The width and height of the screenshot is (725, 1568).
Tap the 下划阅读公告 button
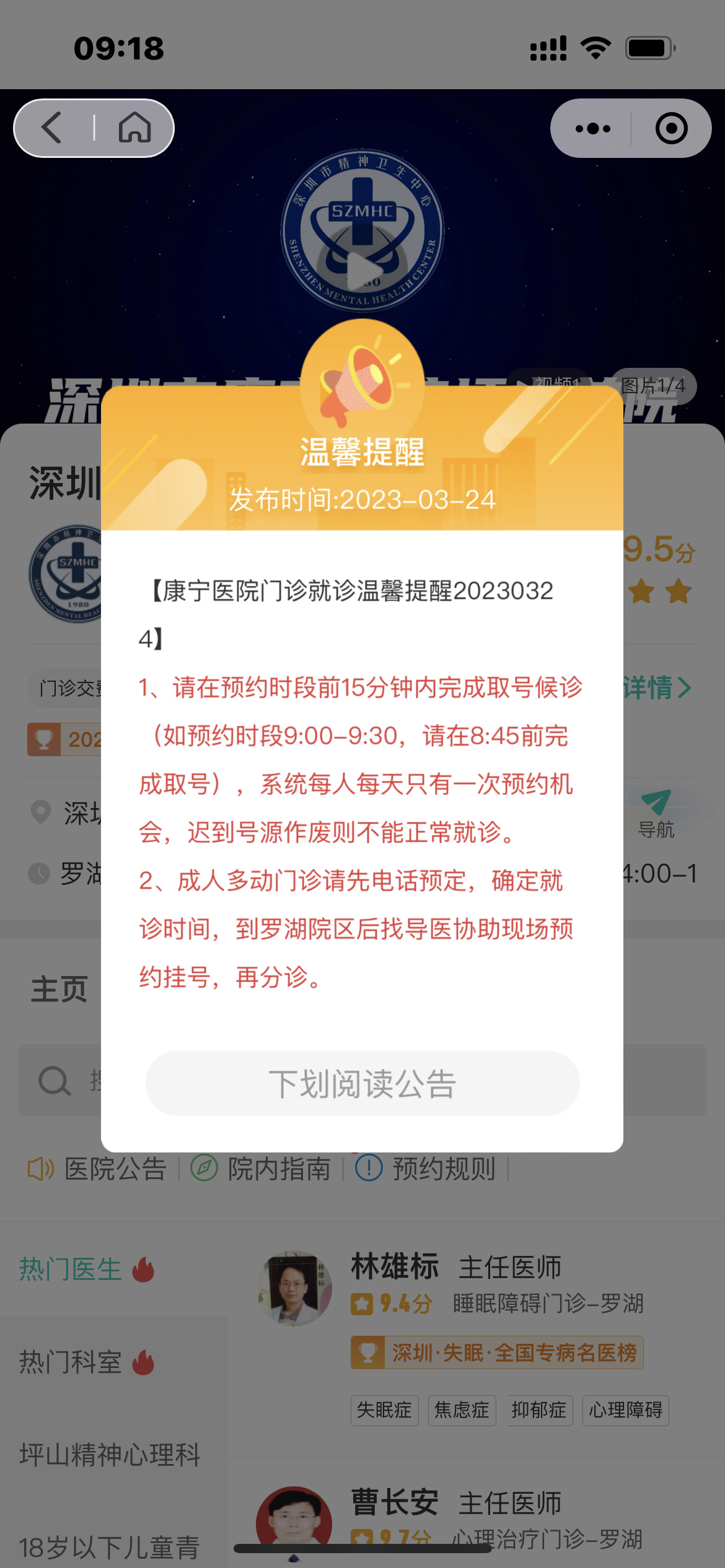[x=362, y=1084]
